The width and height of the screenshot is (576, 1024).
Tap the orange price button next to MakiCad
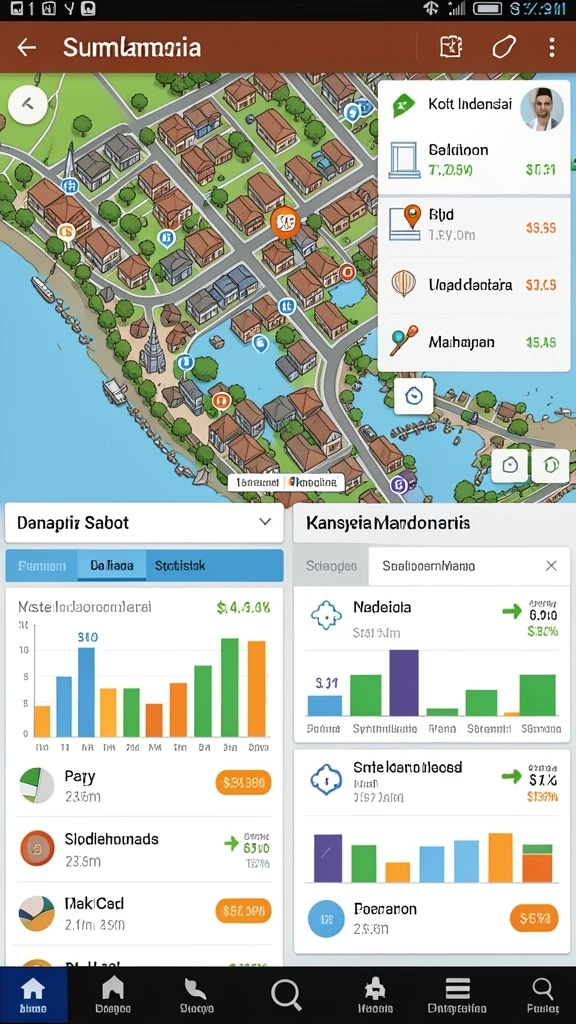tap(243, 912)
